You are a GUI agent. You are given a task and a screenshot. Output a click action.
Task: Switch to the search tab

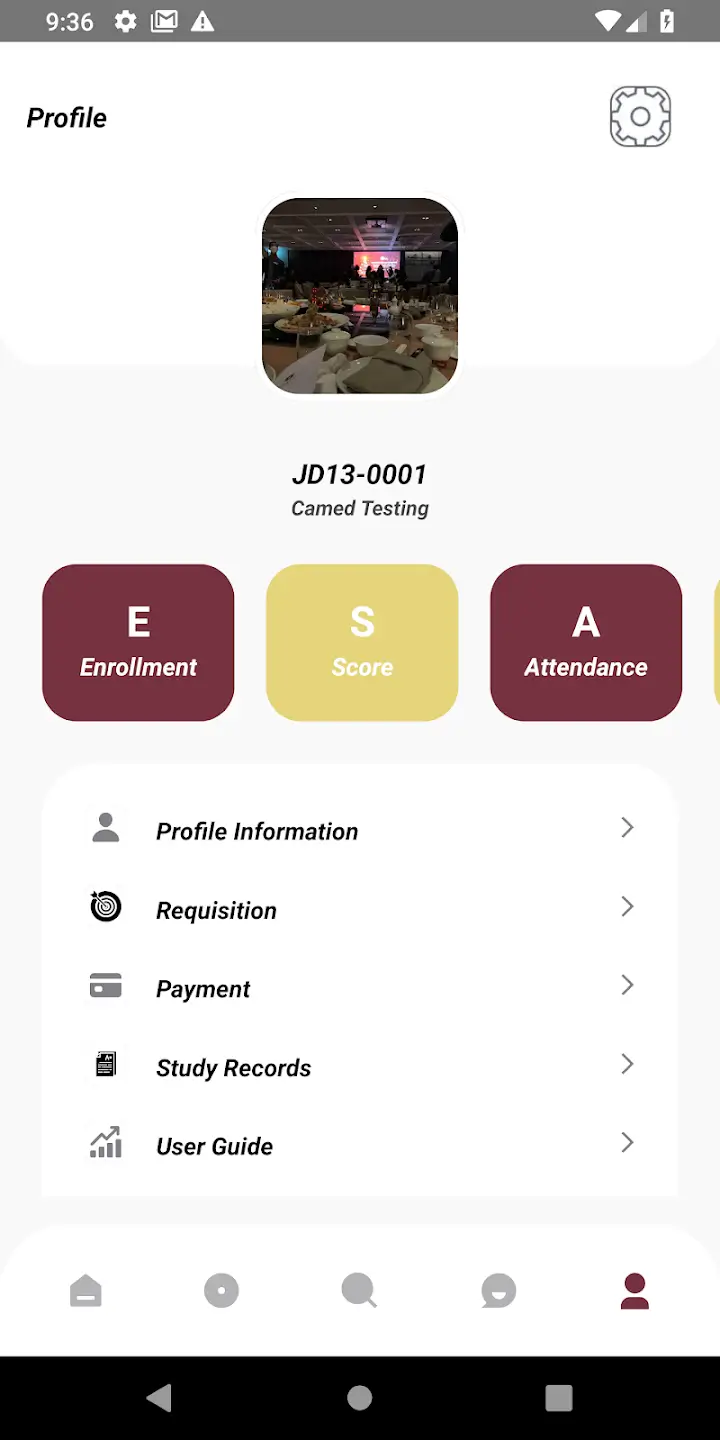coord(359,1291)
